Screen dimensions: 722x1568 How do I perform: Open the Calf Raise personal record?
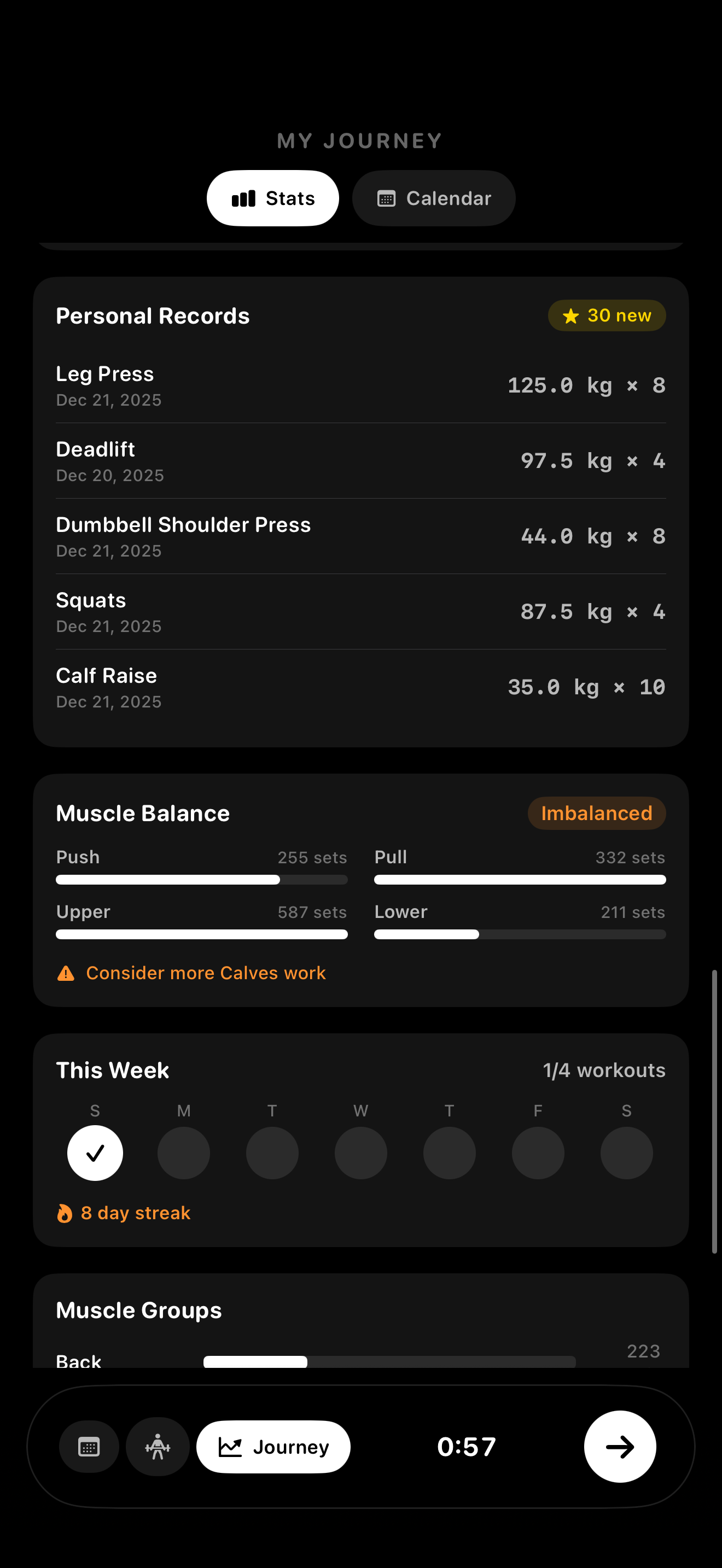click(x=360, y=688)
